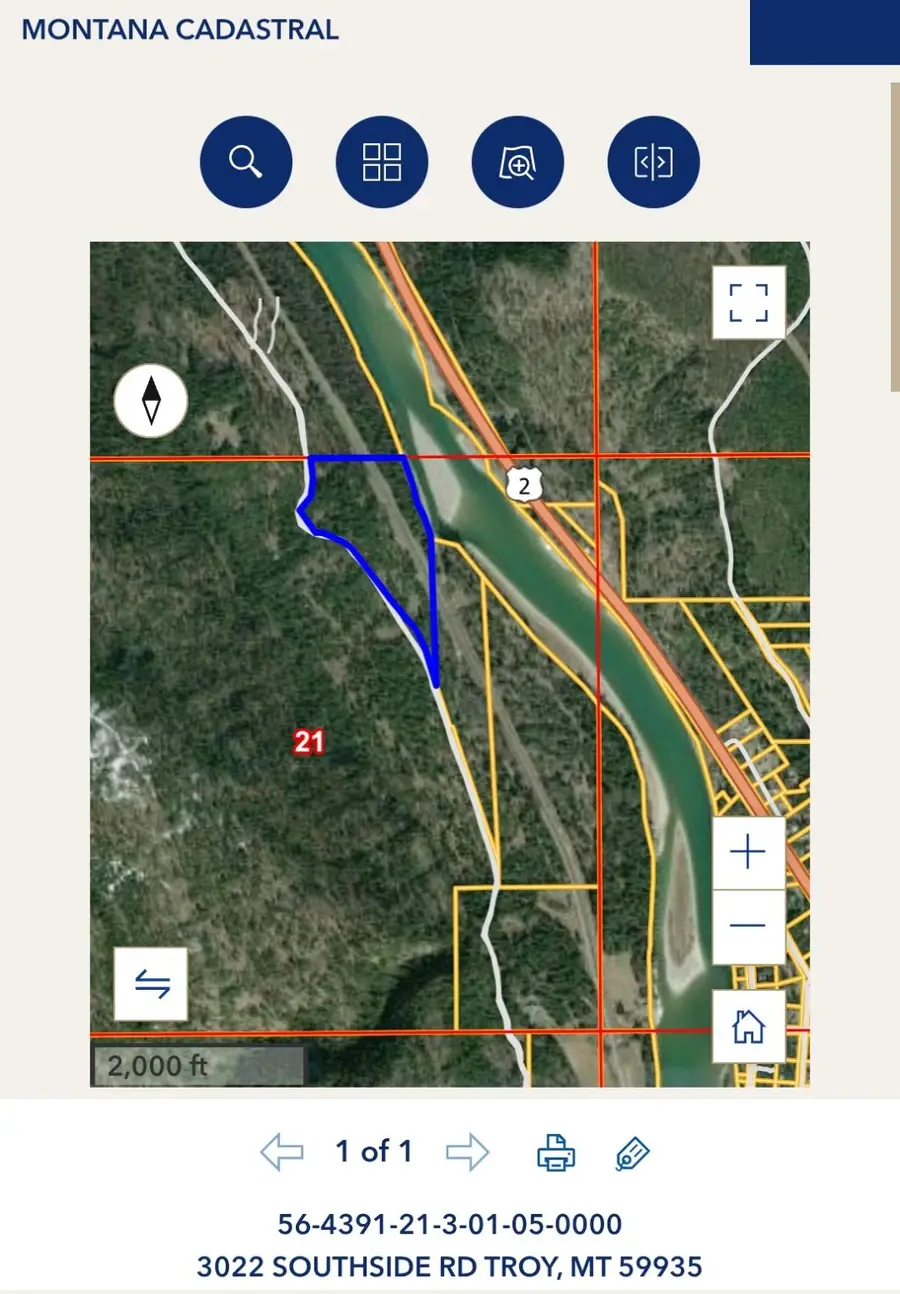
Task: Print the parcel map report
Action: coord(556,1151)
